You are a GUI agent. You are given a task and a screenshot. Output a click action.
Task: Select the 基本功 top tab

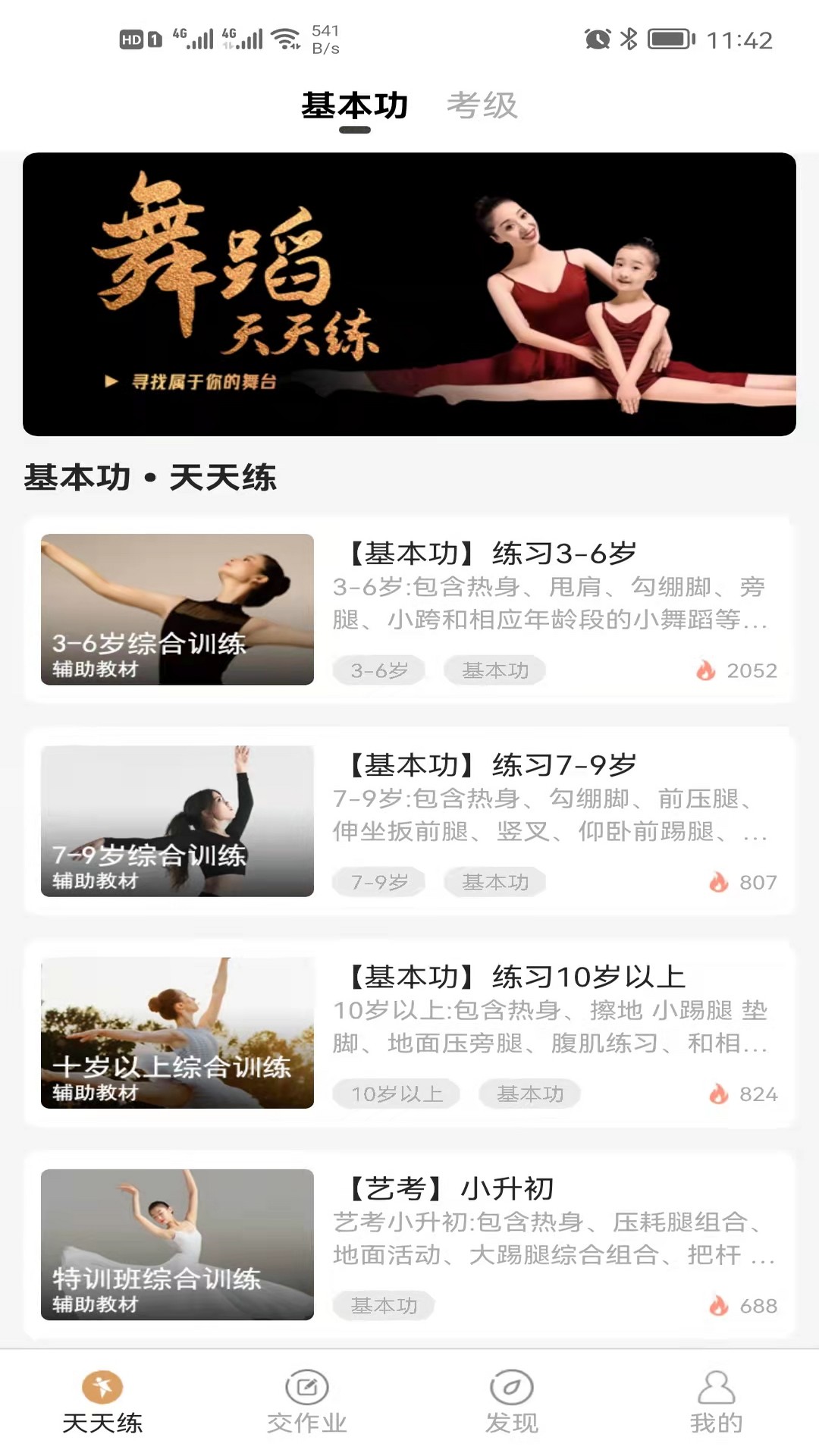click(x=355, y=106)
